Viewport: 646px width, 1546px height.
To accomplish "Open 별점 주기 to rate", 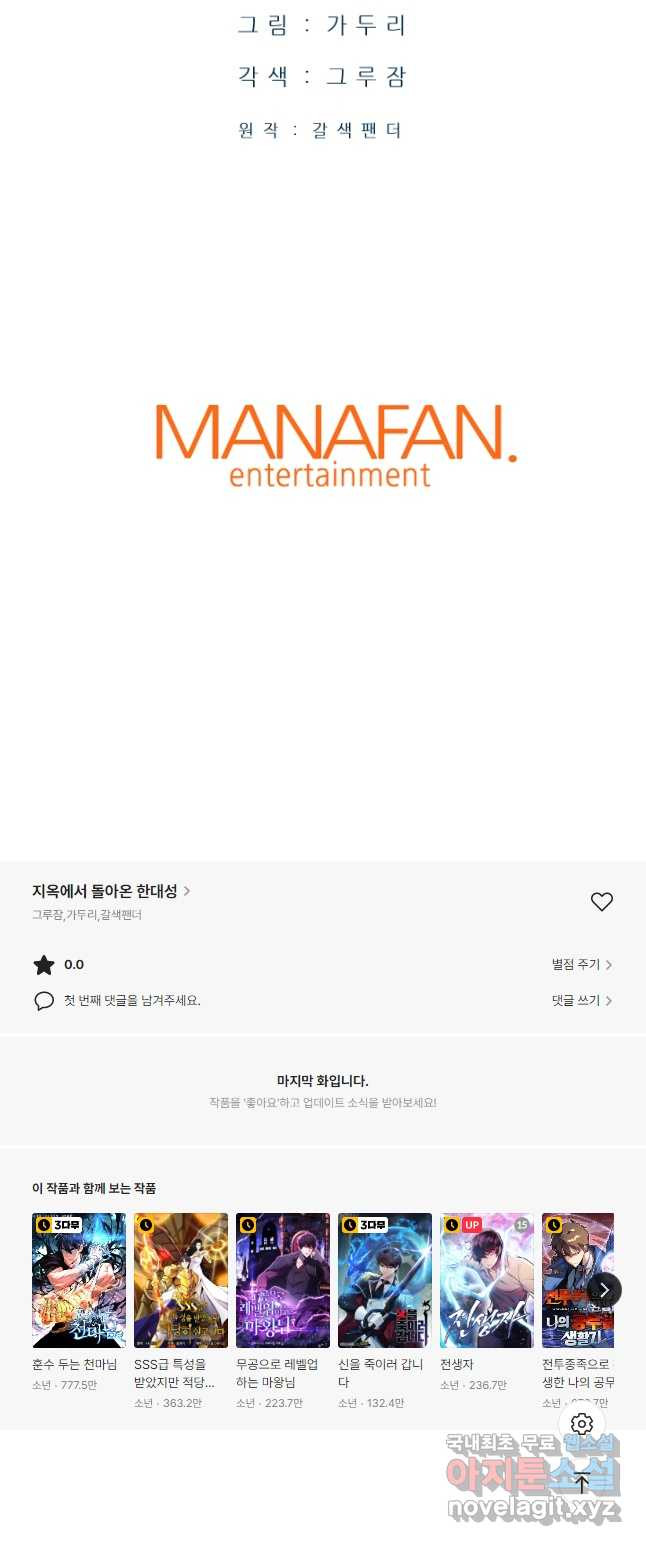I will click(581, 965).
